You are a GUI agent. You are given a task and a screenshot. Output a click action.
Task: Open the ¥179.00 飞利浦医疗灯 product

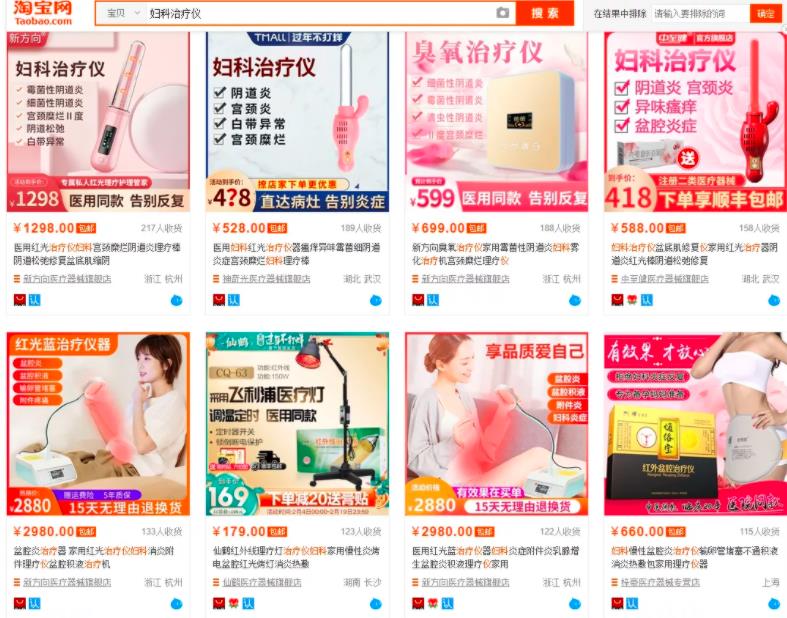tap(297, 425)
